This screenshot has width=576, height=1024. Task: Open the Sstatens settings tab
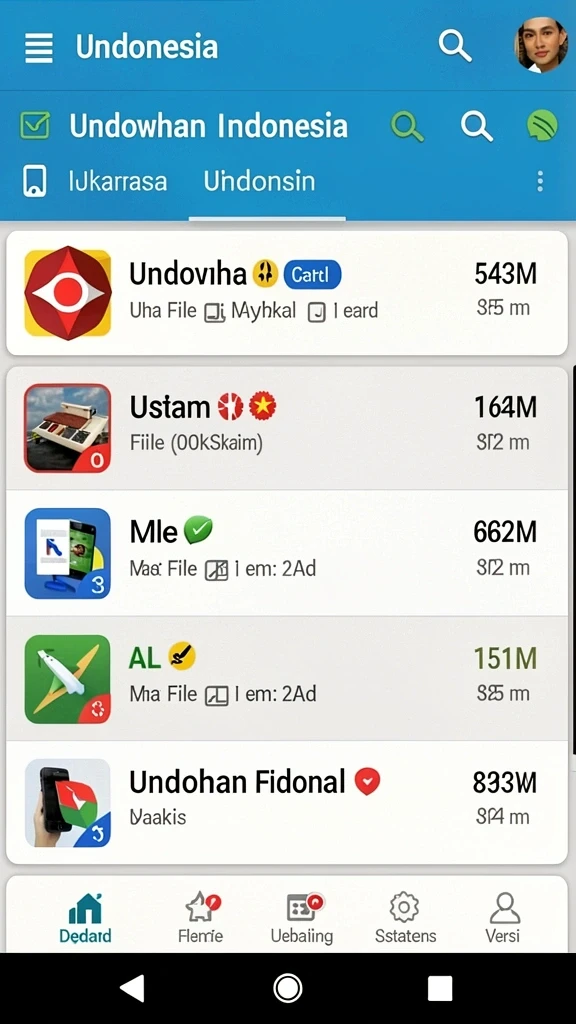click(x=406, y=919)
